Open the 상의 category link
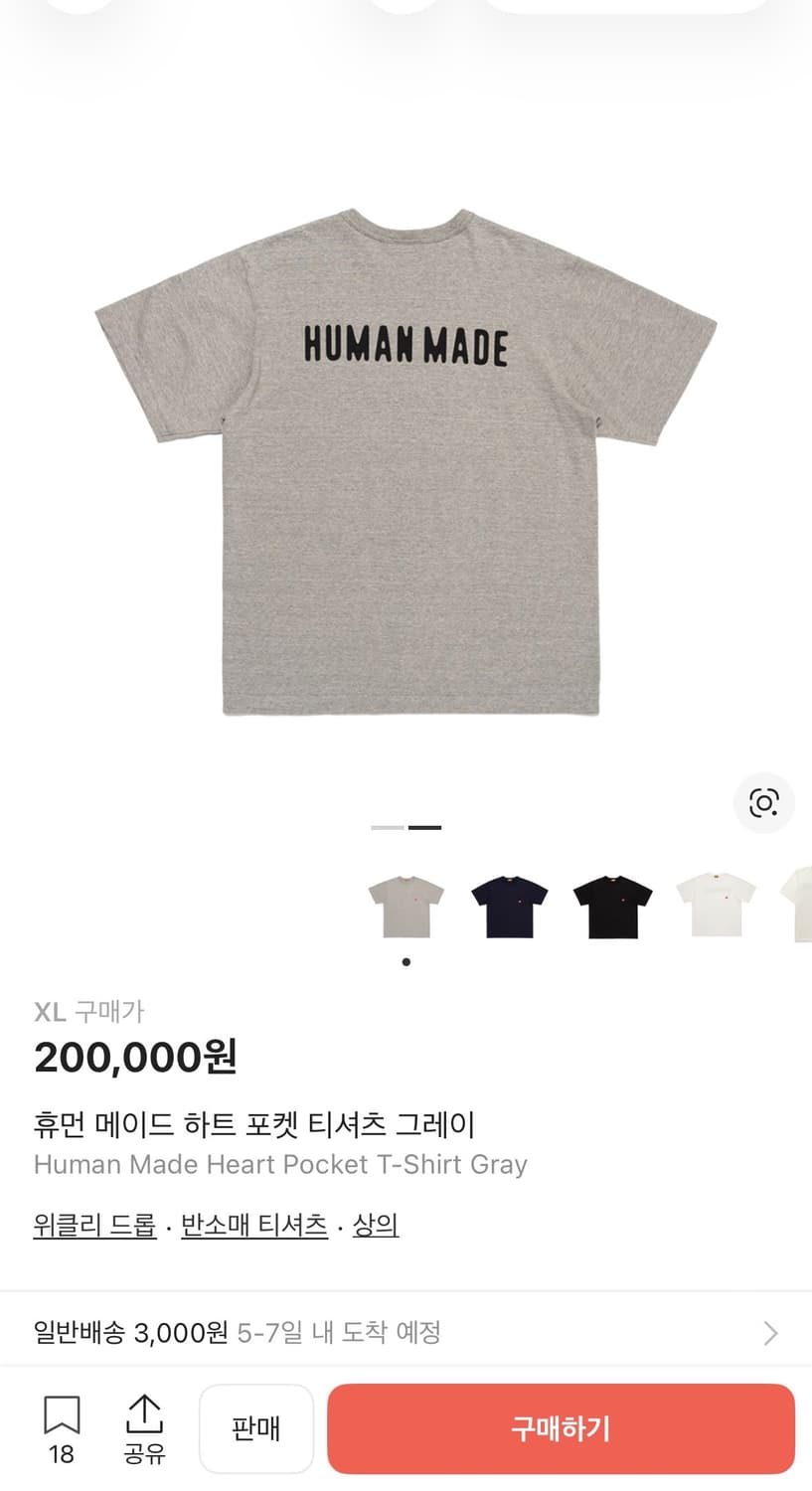The height and width of the screenshot is (1491, 812). (376, 1225)
